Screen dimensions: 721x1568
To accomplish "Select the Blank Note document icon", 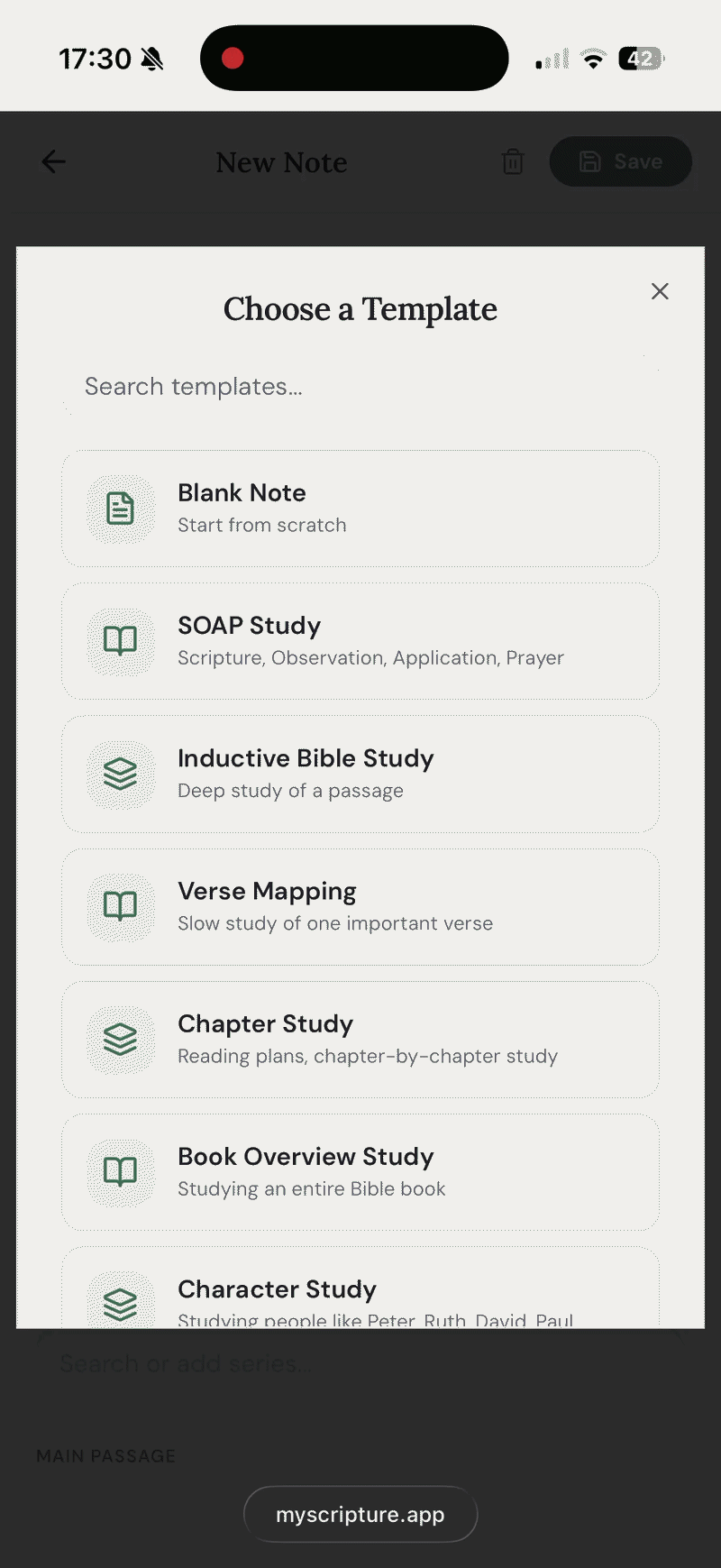I will pos(121,508).
